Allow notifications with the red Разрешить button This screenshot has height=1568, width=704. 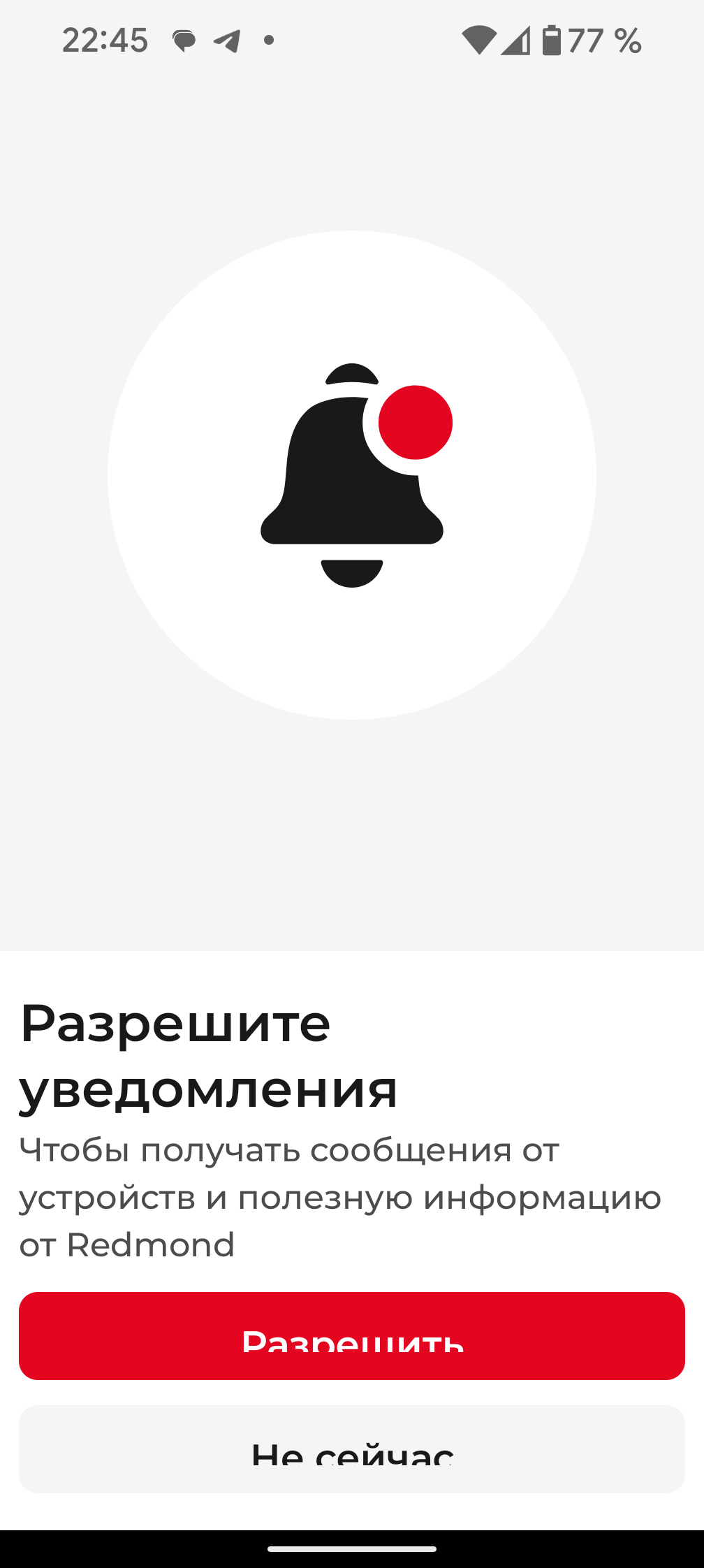(x=352, y=1335)
